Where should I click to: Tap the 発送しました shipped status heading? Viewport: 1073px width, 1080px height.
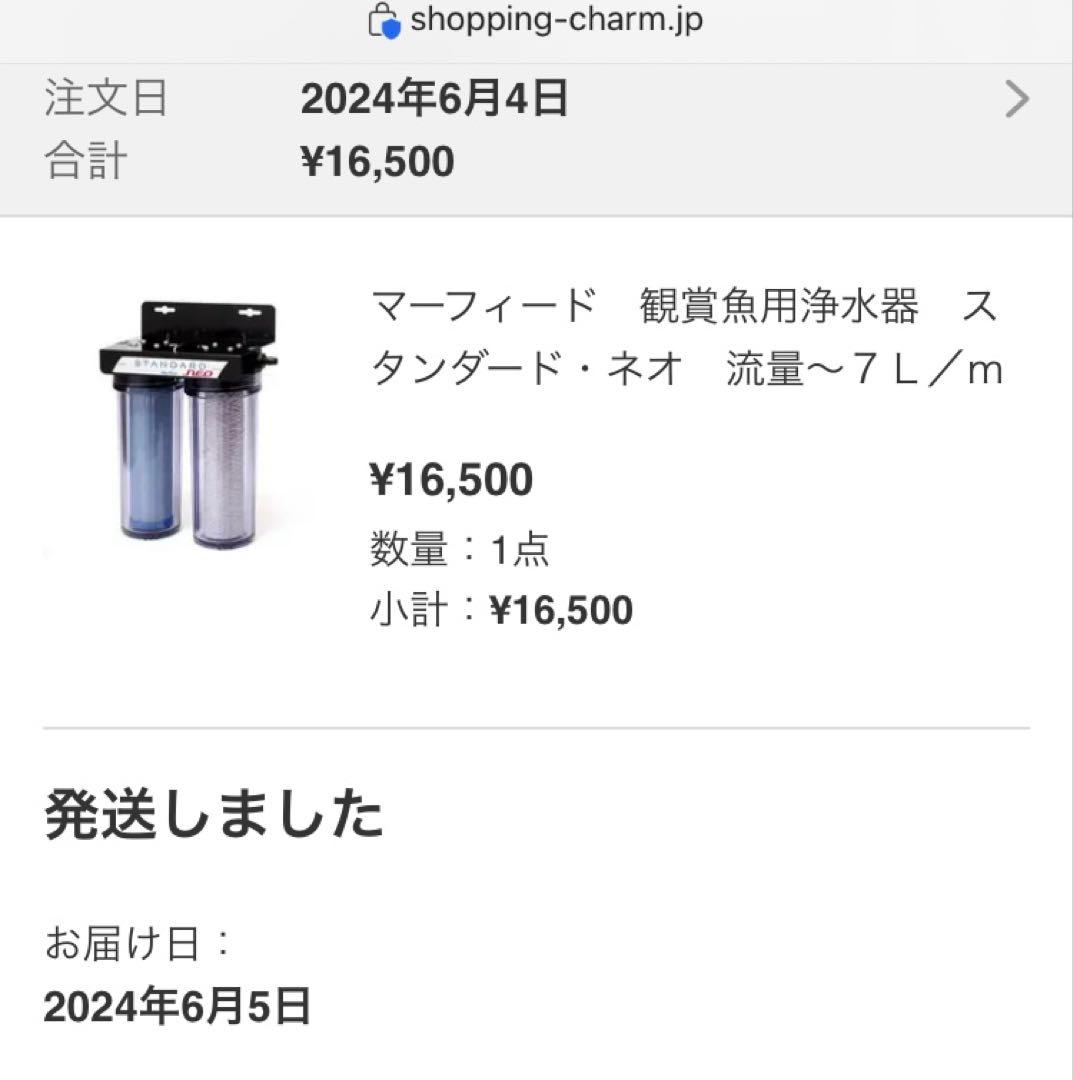coord(215,815)
